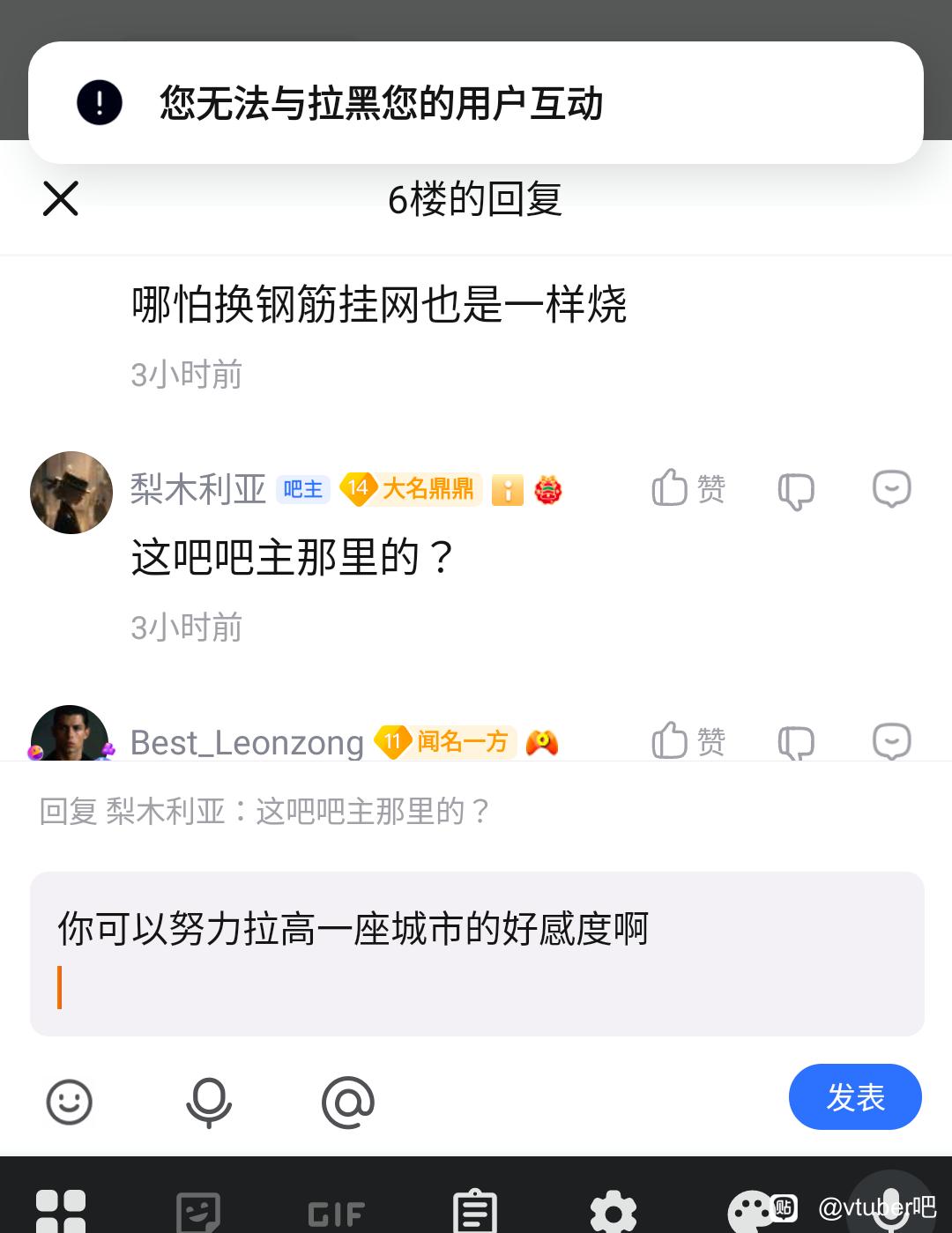Open keyboard clipboard
The width and height of the screenshot is (952, 1233).
pos(475,1212)
